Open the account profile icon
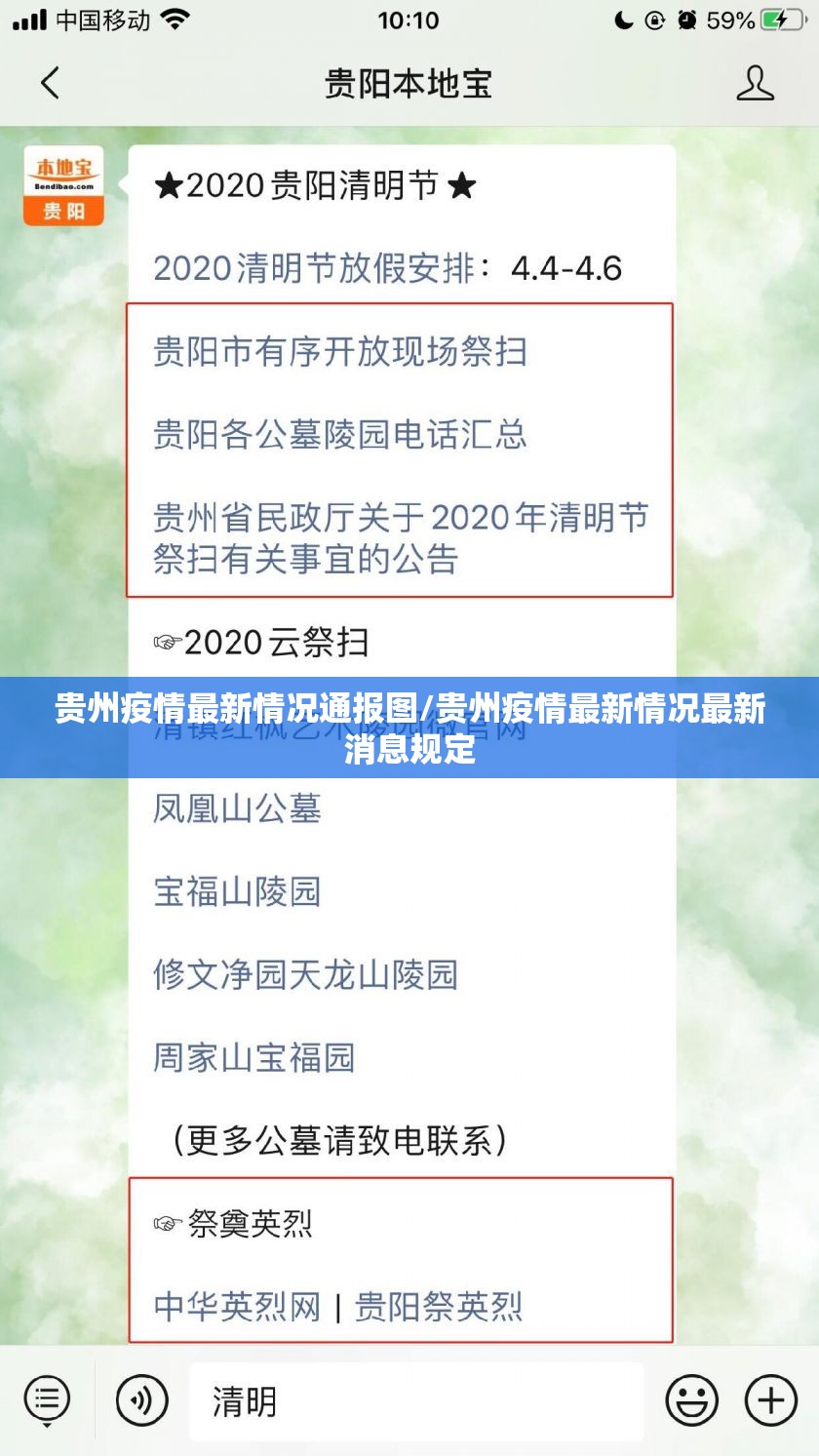 755,83
